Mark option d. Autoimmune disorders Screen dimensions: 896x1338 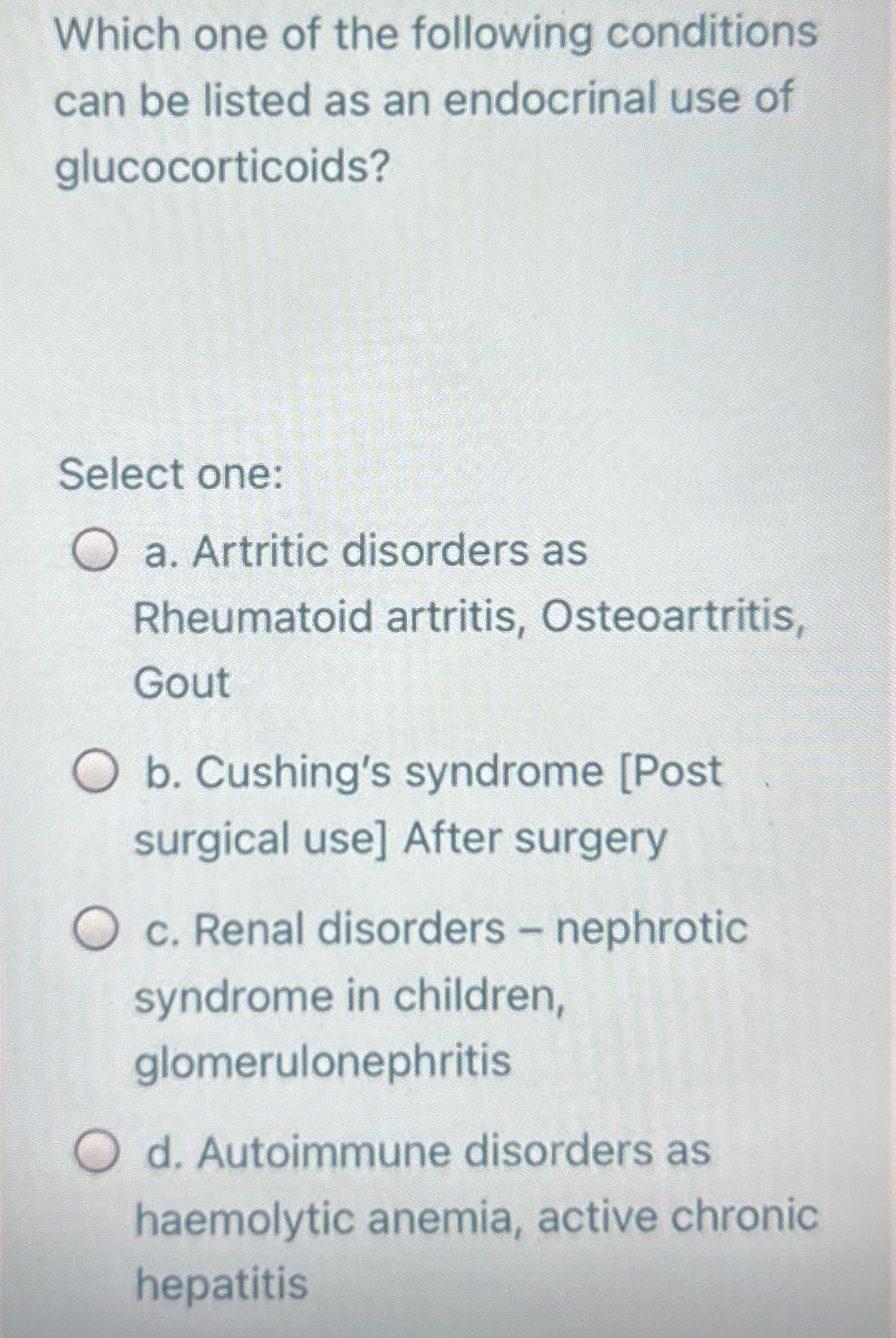pyautogui.click(x=96, y=1152)
